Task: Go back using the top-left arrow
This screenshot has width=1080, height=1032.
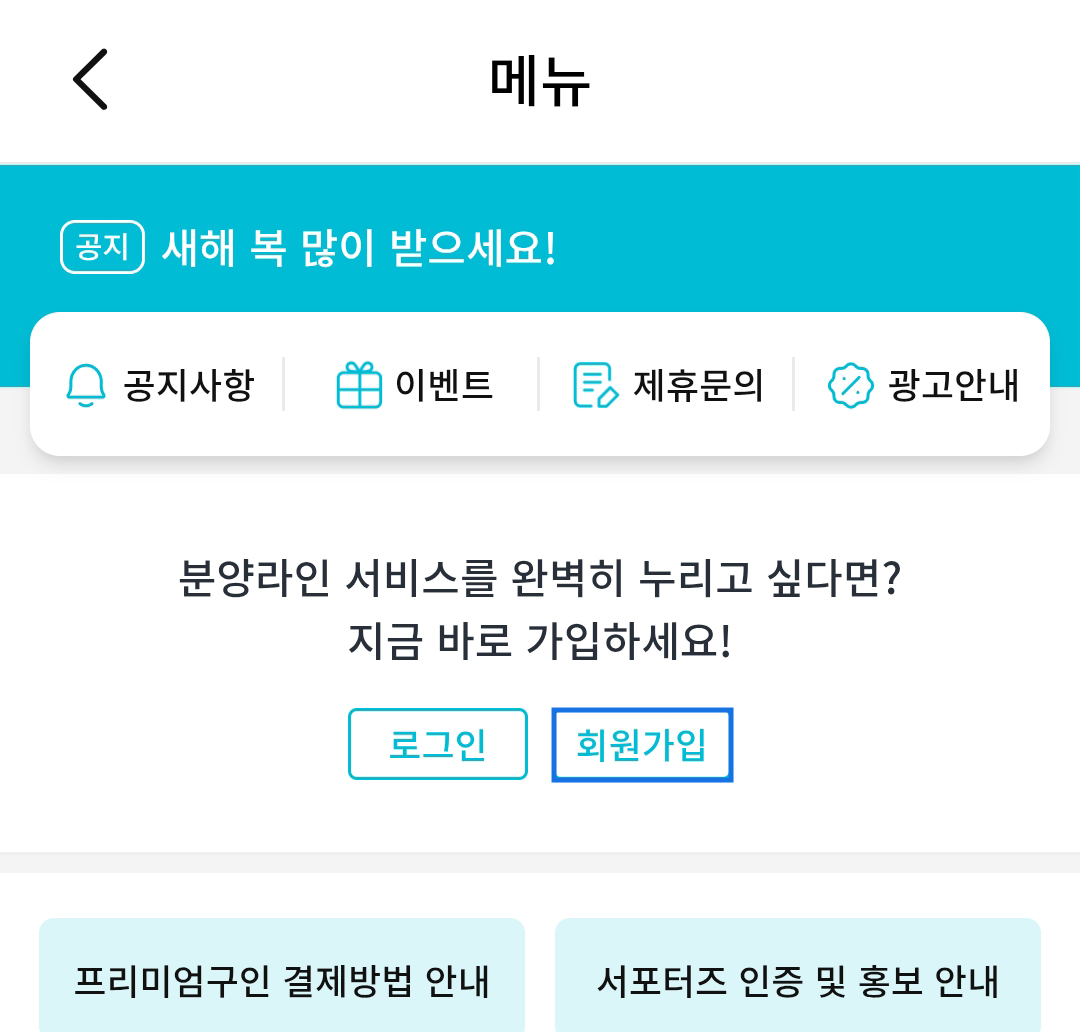Action: point(90,79)
